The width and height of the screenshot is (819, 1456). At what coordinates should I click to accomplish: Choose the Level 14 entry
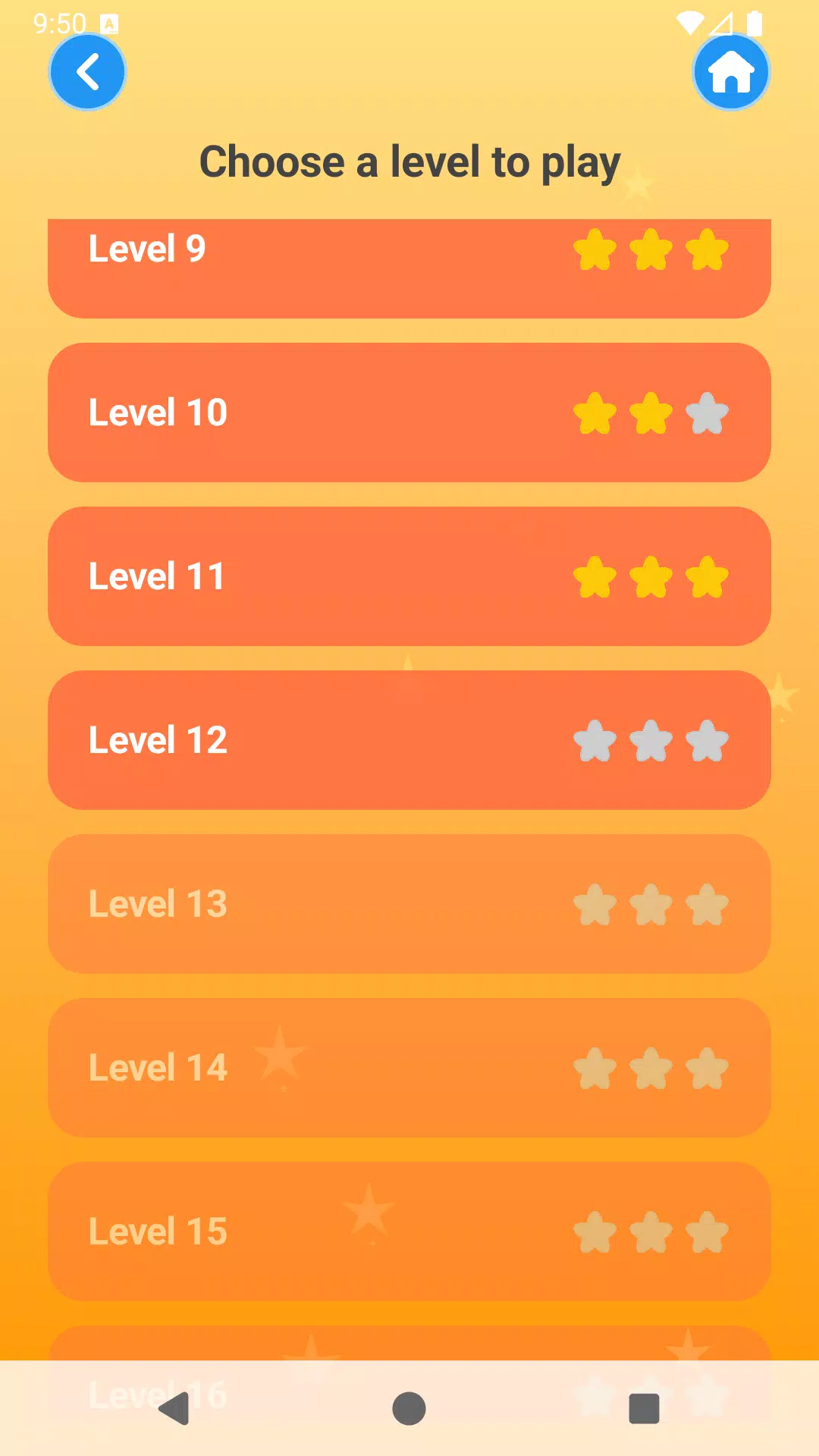click(x=409, y=1068)
